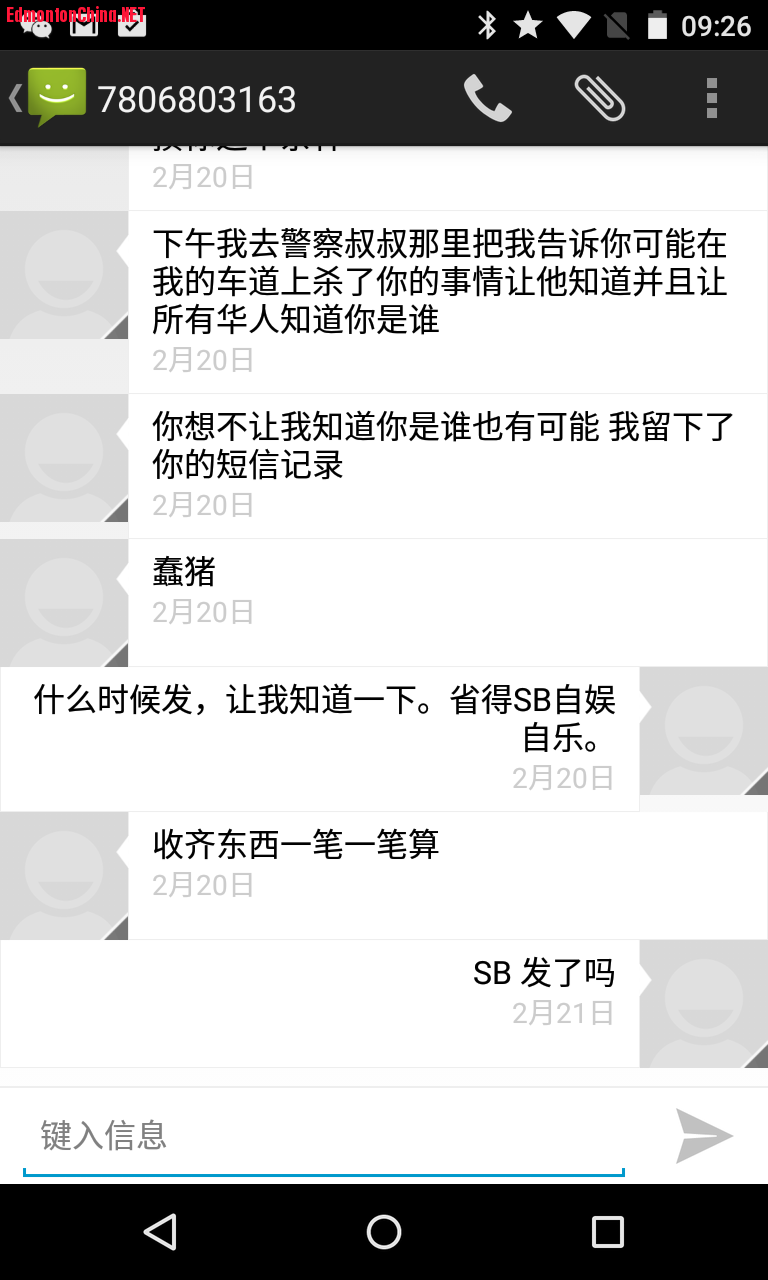Select the 什么时候发 sent message bubble
Screen dimensions: 768x1280
[x=320, y=738]
